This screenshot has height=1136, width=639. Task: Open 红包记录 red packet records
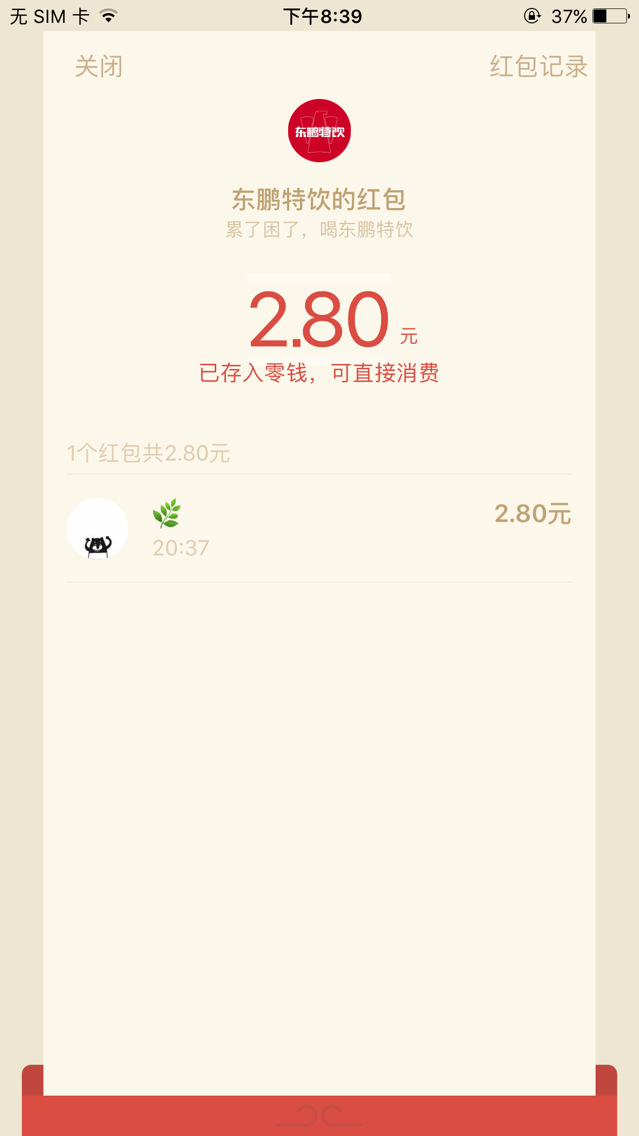tap(538, 67)
